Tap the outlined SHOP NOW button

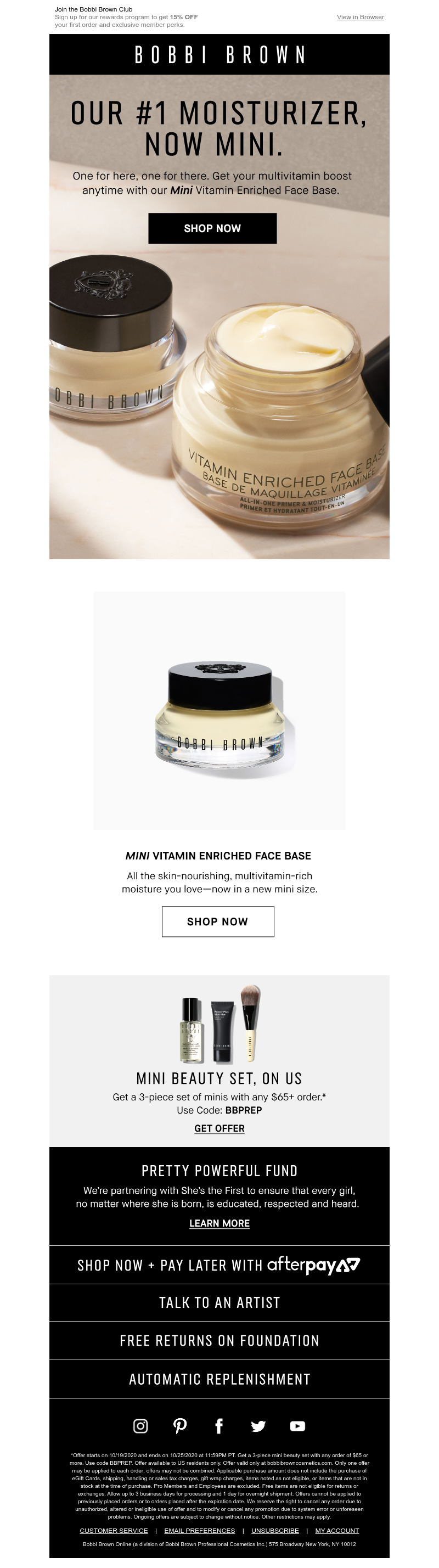pyautogui.click(x=217, y=921)
